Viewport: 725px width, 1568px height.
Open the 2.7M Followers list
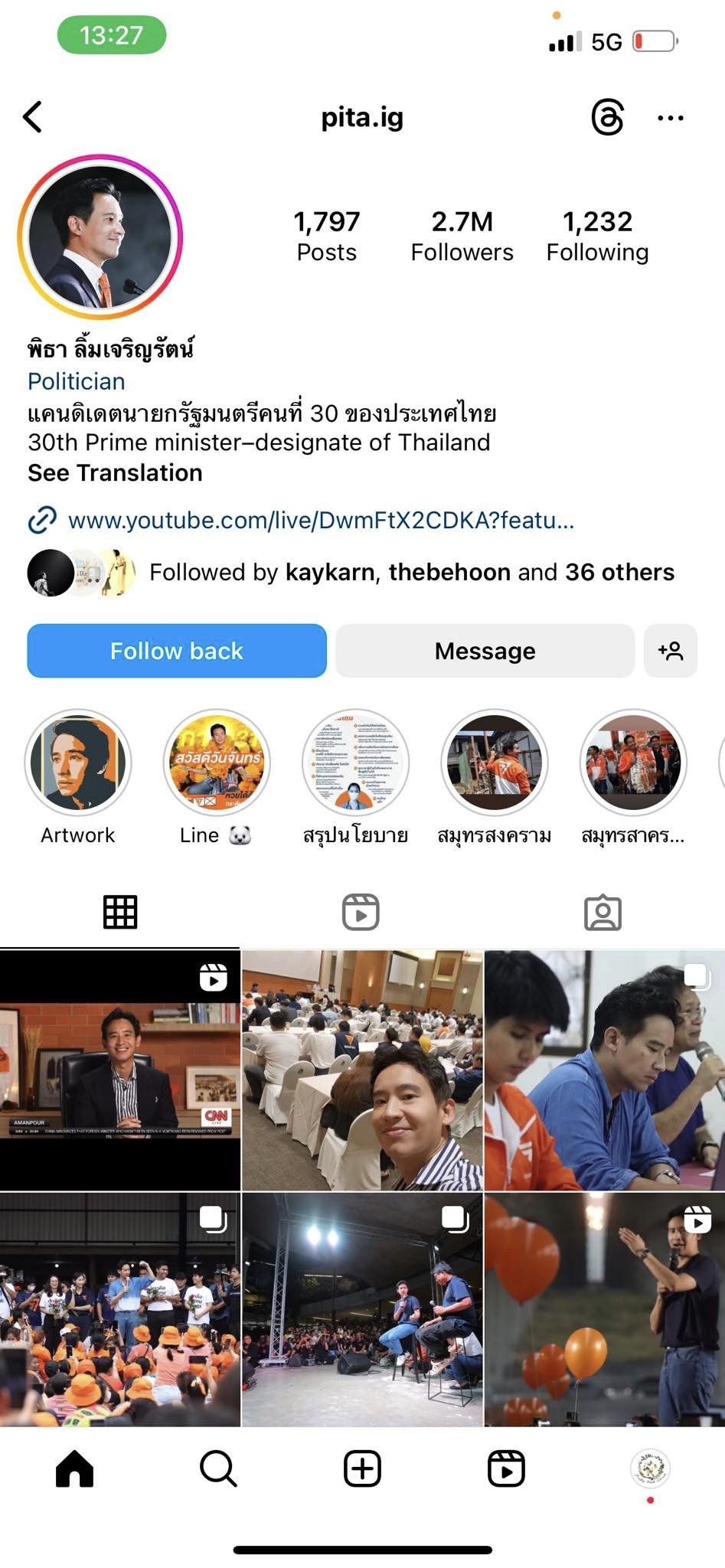click(x=462, y=236)
